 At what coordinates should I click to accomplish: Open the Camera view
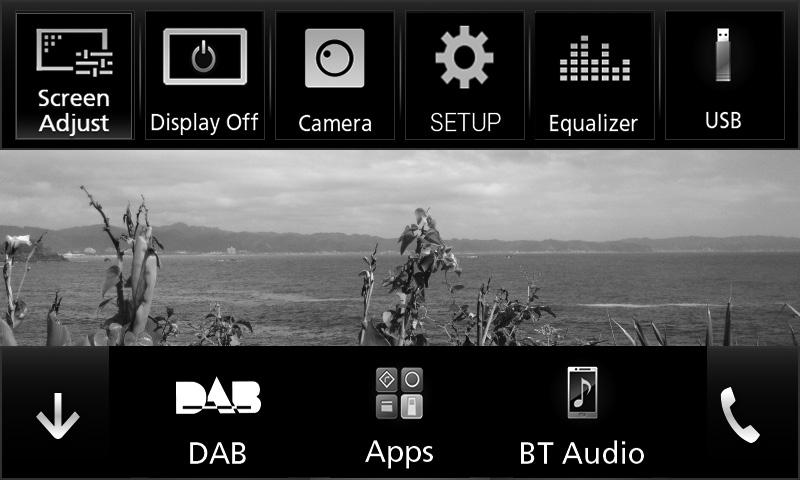(x=334, y=76)
